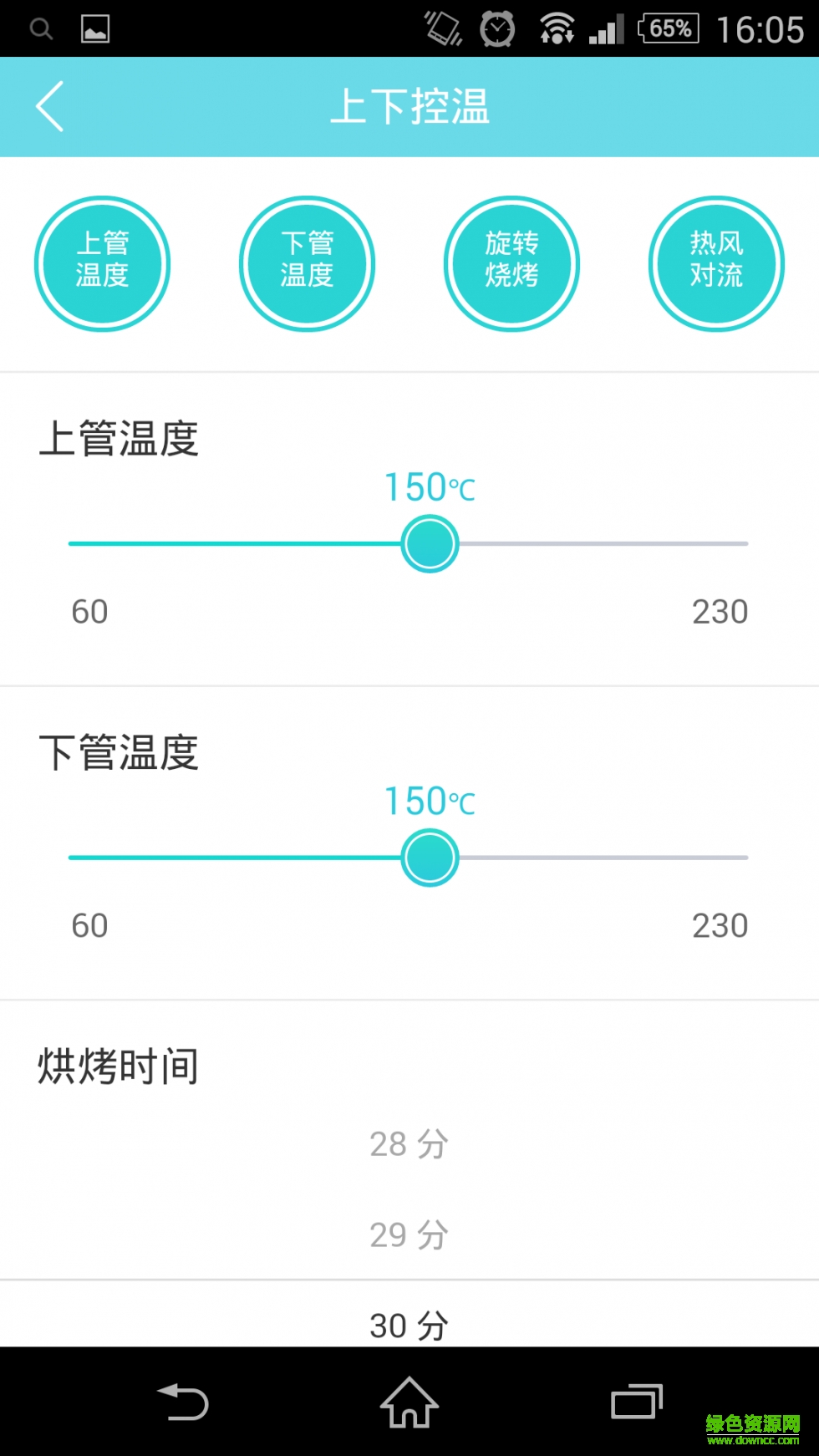Viewport: 819px width, 1456px height.
Task: Choose 29 分 in the baking time picker
Action: point(409,1235)
